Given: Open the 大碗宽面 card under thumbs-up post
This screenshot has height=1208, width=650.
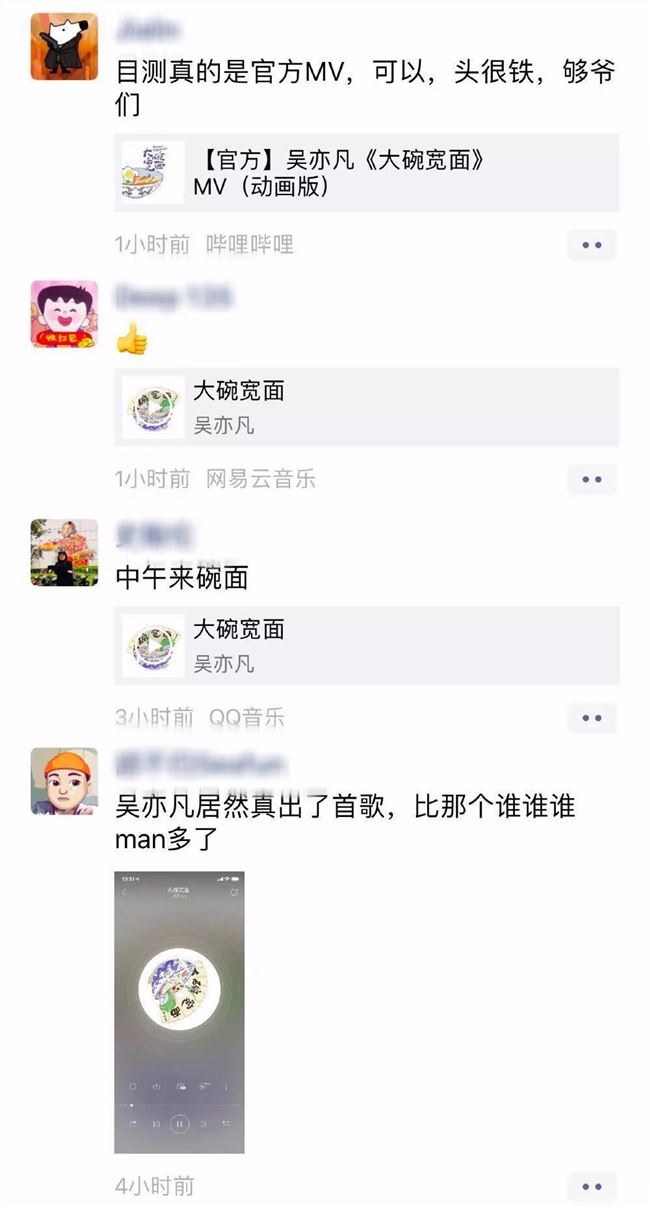Looking at the screenshot, I should pos(366,407).
